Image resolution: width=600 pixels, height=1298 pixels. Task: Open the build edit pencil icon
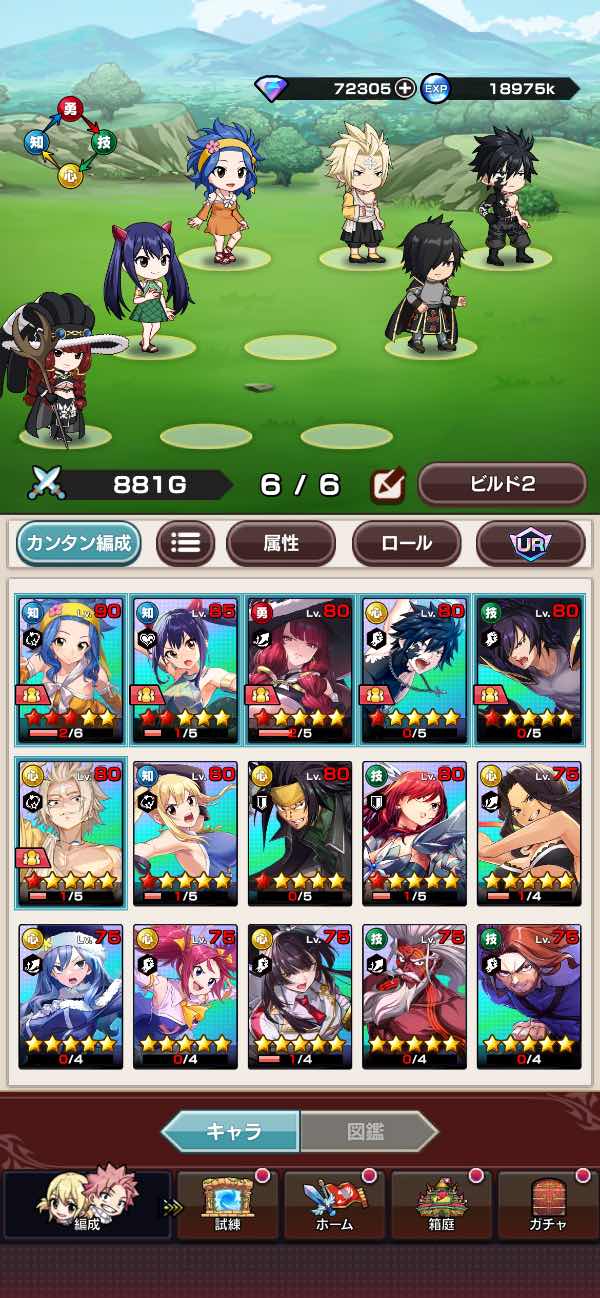tap(387, 485)
